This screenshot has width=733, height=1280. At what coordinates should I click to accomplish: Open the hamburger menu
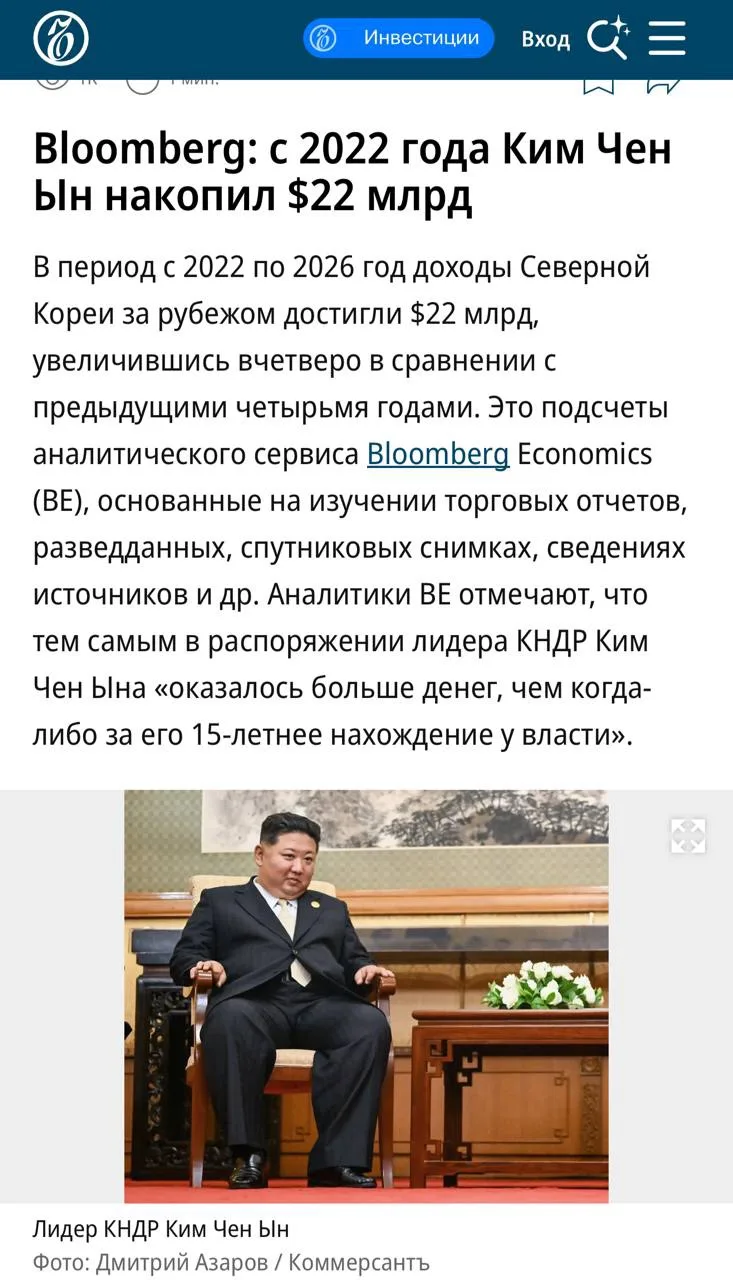coord(667,38)
